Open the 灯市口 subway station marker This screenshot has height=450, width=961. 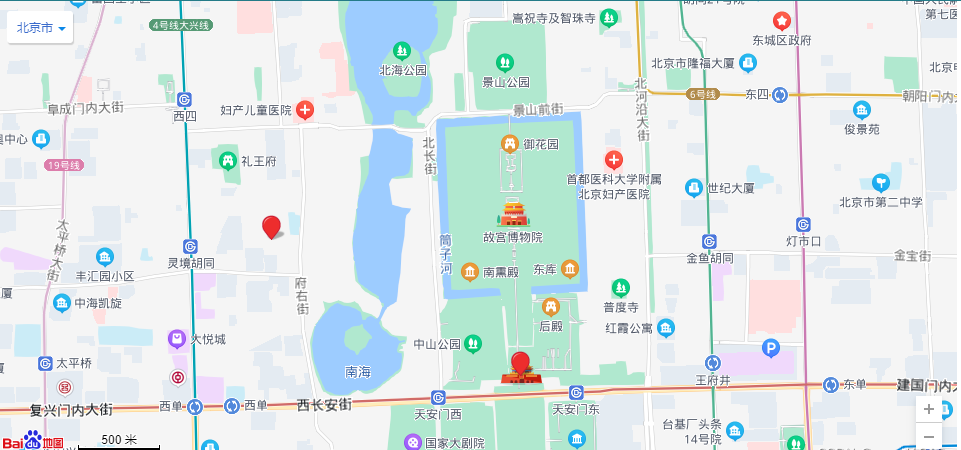pyautogui.click(x=803, y=224)
